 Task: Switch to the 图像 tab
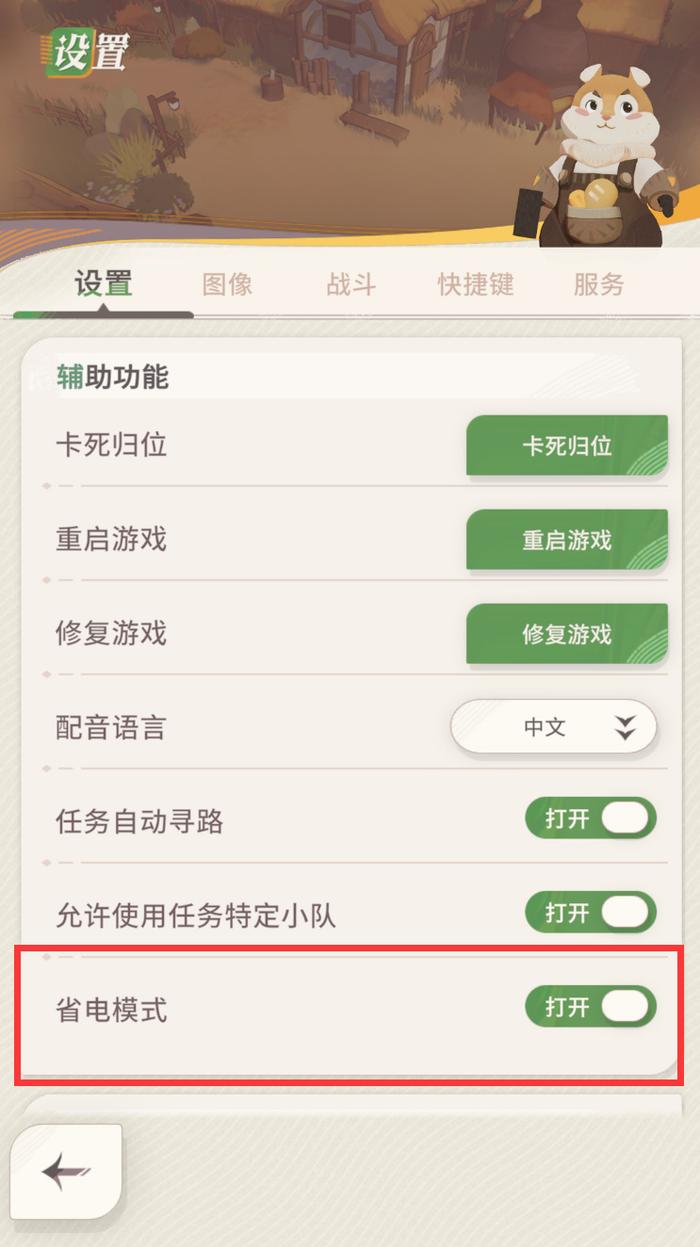tap(227, 284)
